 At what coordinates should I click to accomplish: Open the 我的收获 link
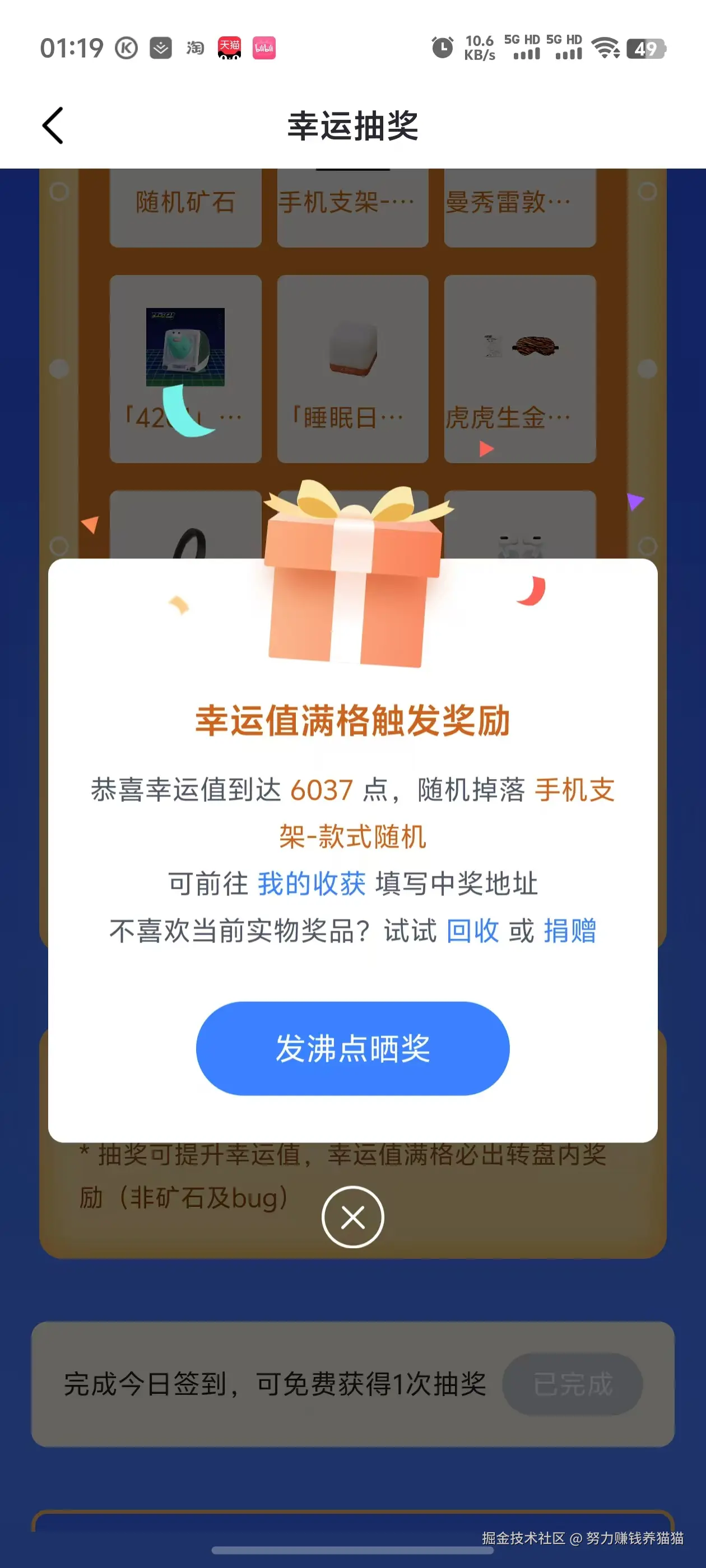tap(312, 884)
